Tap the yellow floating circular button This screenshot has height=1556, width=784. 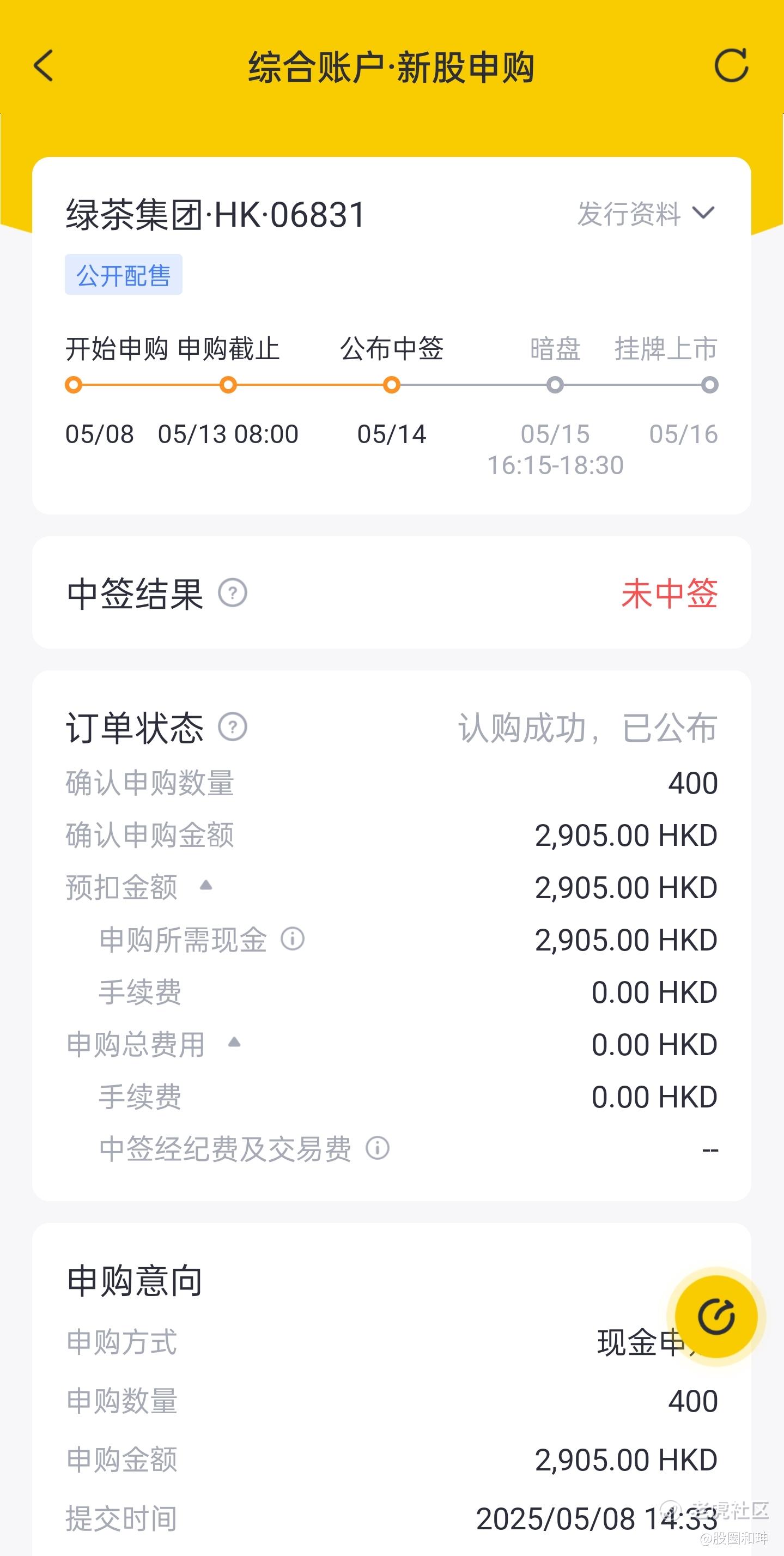pyautogui.click(x=716, y=1317)
